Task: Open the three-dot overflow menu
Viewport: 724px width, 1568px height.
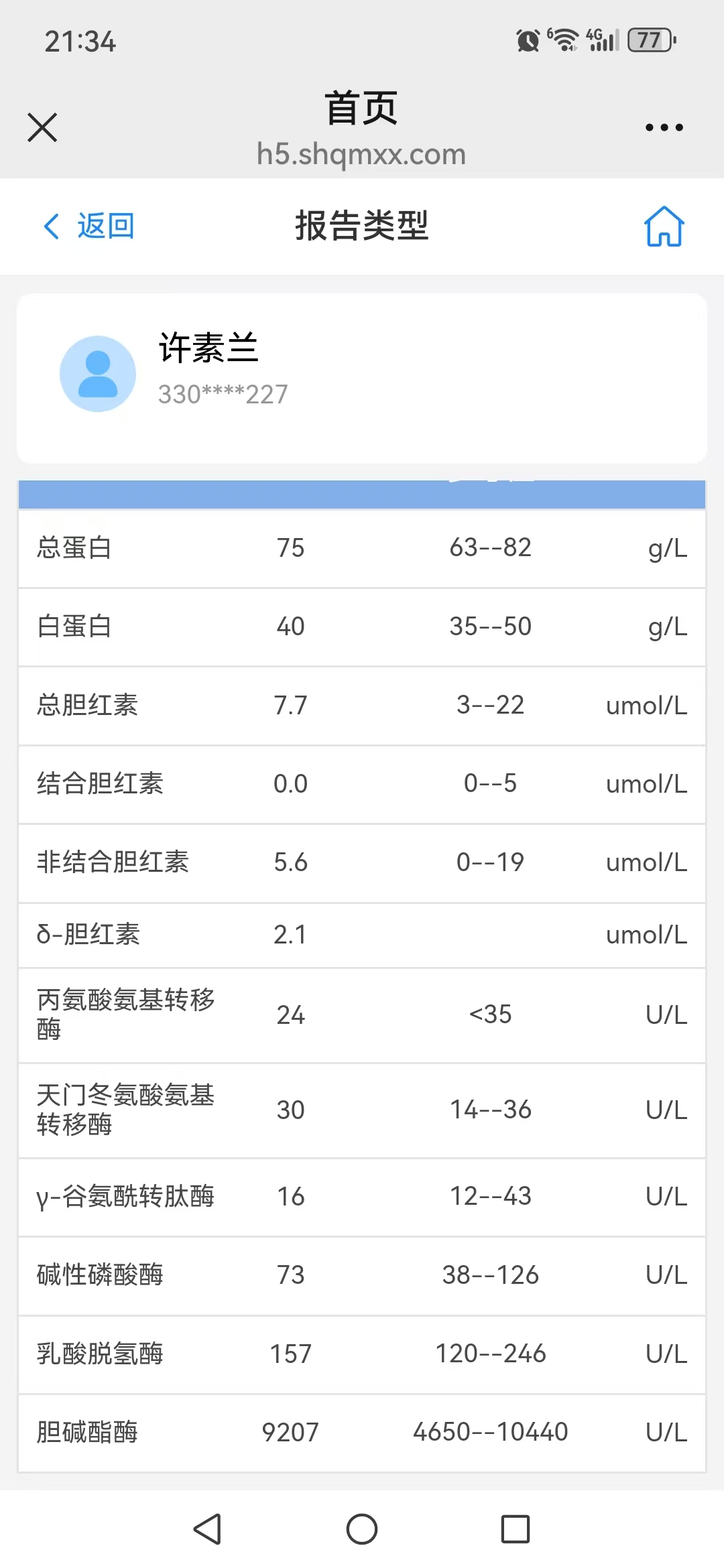Action: click(x=664, y=127)
